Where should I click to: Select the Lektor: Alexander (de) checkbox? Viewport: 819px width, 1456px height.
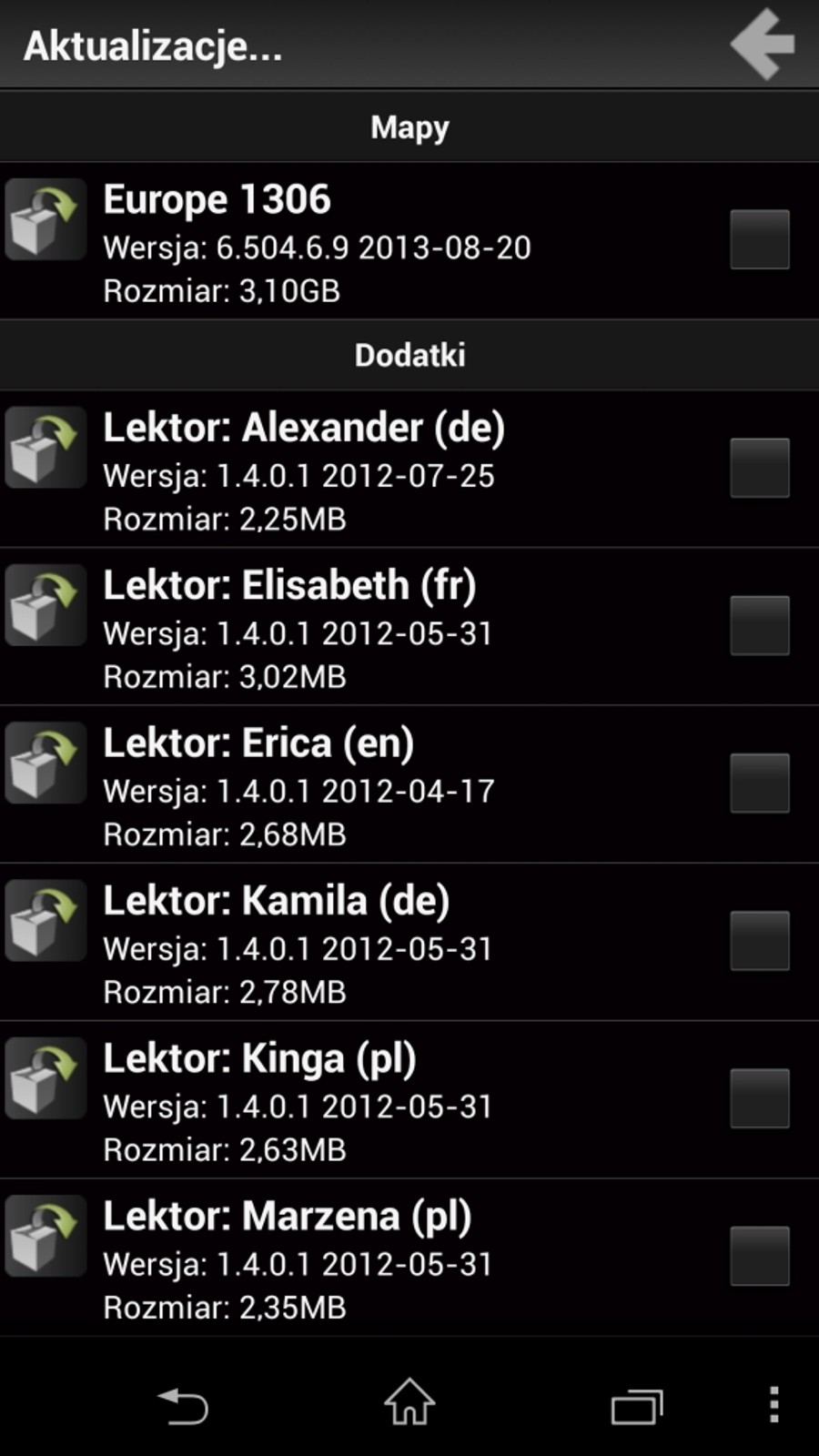760,468
